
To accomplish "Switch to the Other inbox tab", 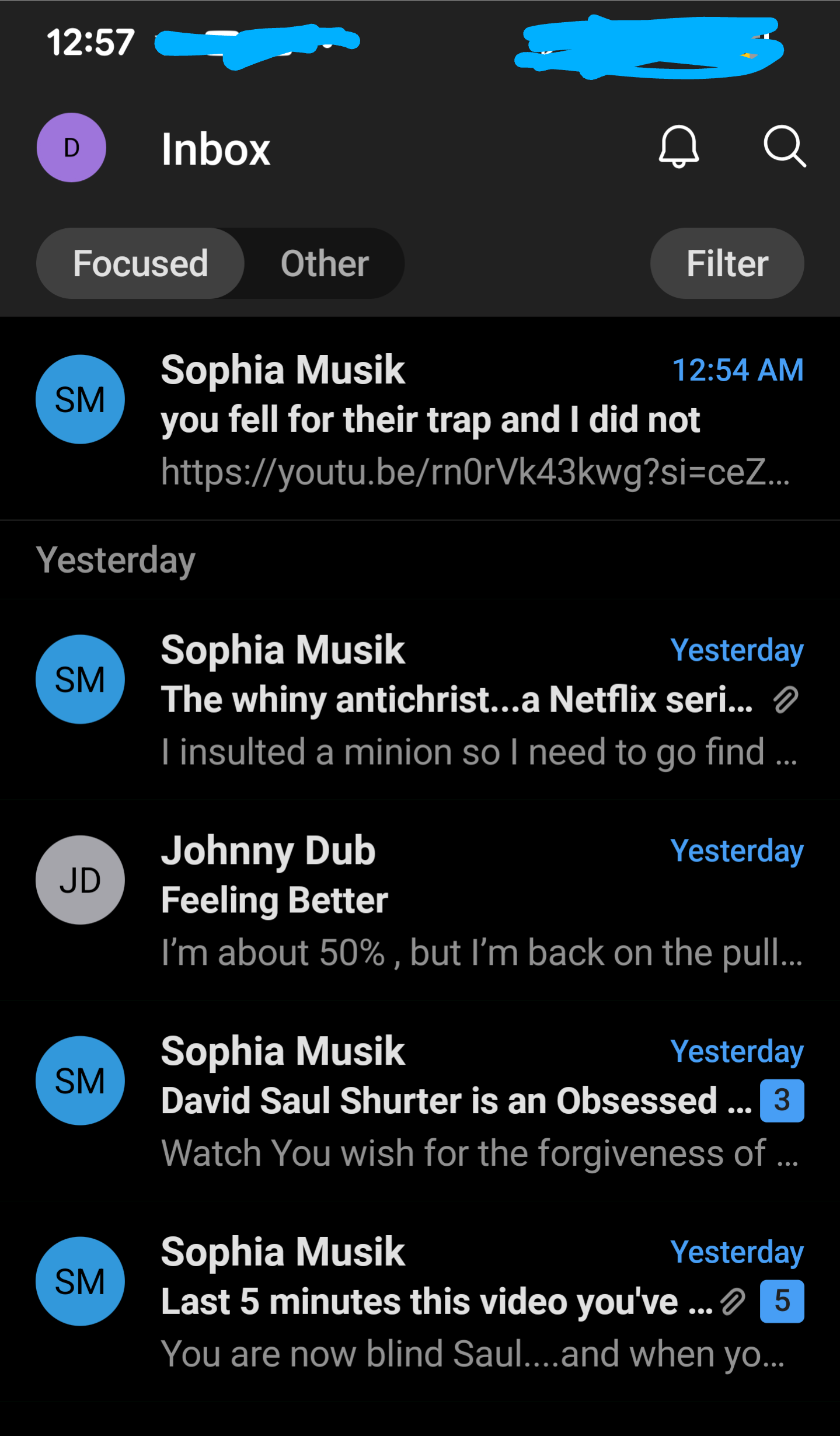I will coord(325,263).
